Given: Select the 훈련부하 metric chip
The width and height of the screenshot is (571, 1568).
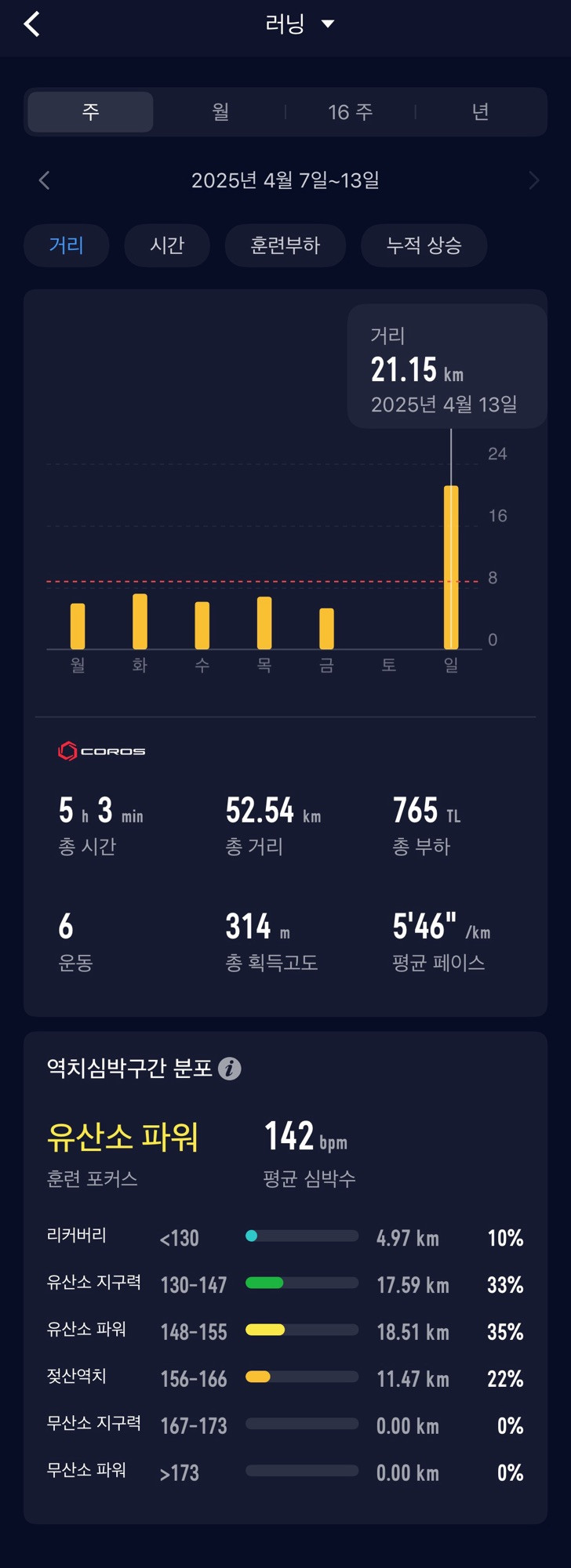Looking at the screenshot, I should coord(285,245).
